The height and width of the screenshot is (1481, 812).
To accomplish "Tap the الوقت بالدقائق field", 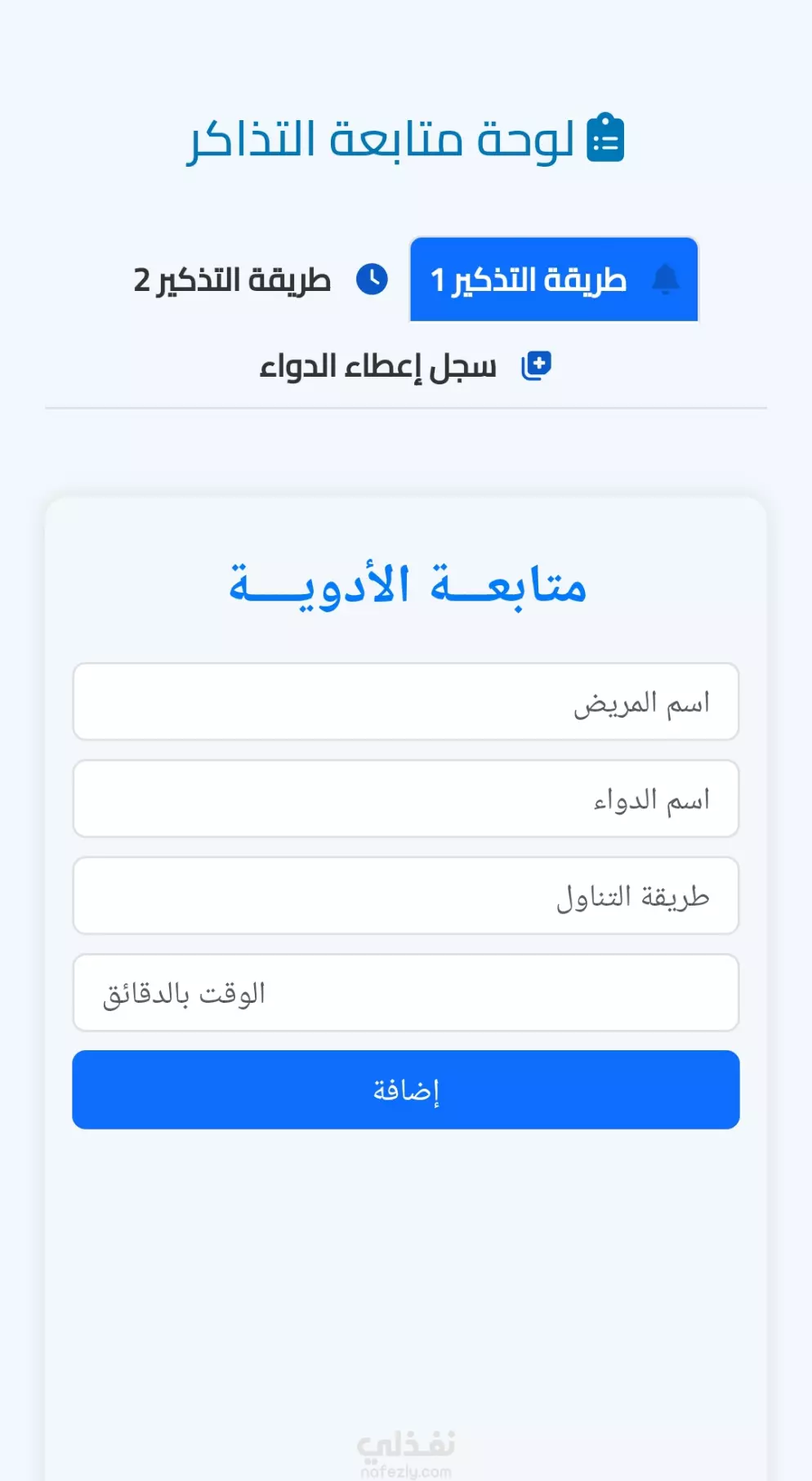I will pyautogui.click(x=406, y=992).
